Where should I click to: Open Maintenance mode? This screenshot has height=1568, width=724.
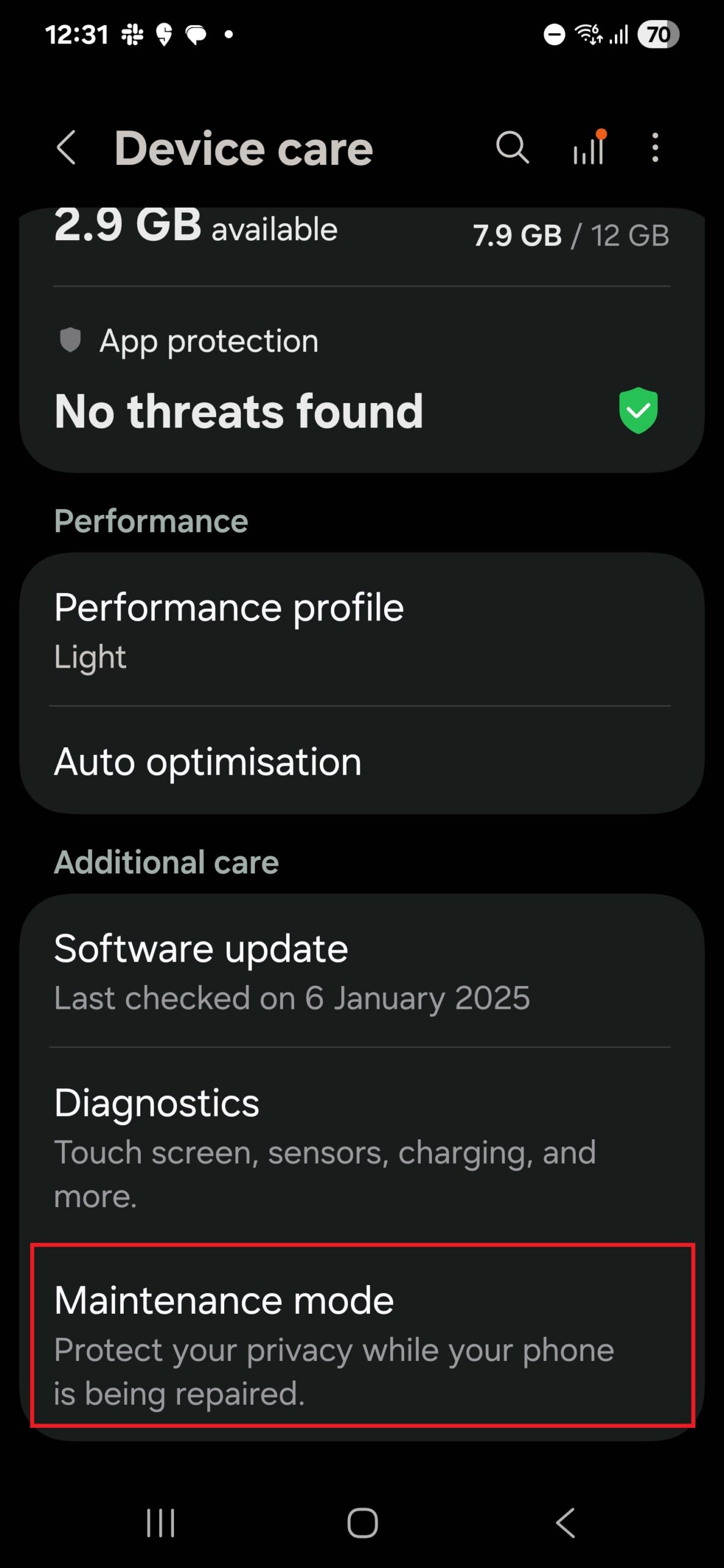361,1335
